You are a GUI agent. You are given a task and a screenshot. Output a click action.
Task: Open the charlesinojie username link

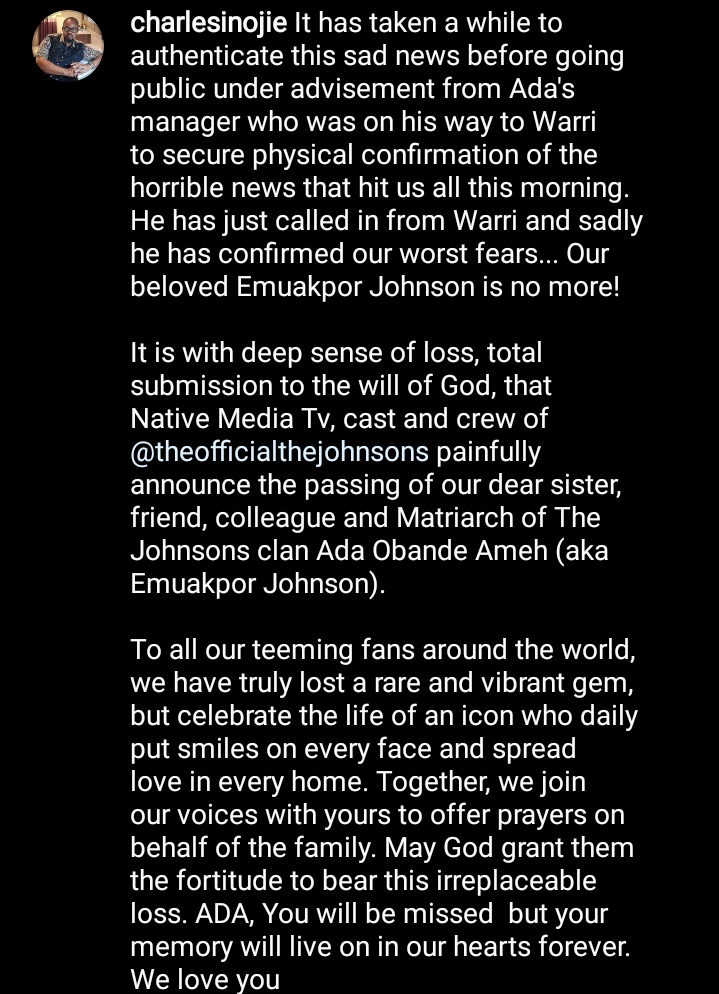pos(208,24)
